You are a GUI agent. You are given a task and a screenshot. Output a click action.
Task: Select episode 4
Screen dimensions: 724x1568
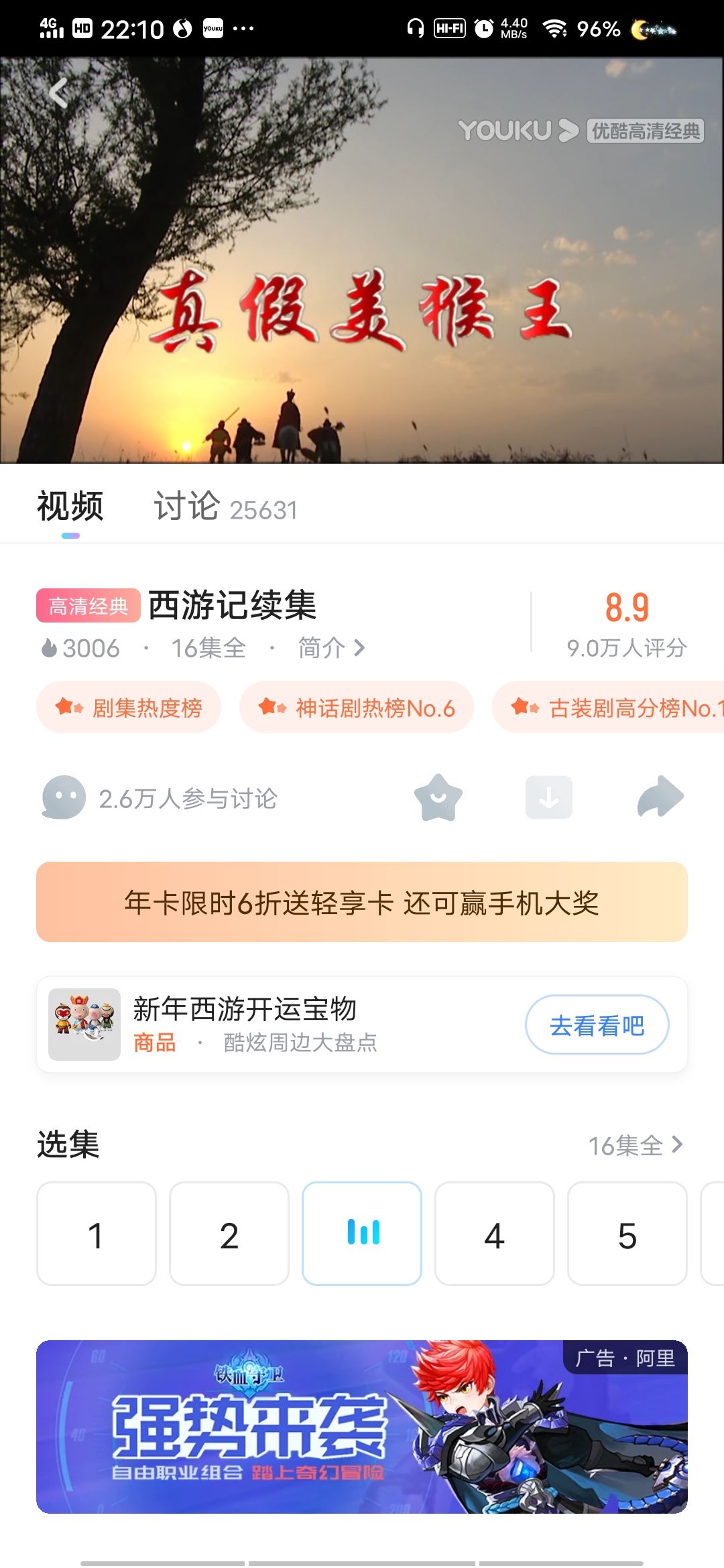[495, 1233]
